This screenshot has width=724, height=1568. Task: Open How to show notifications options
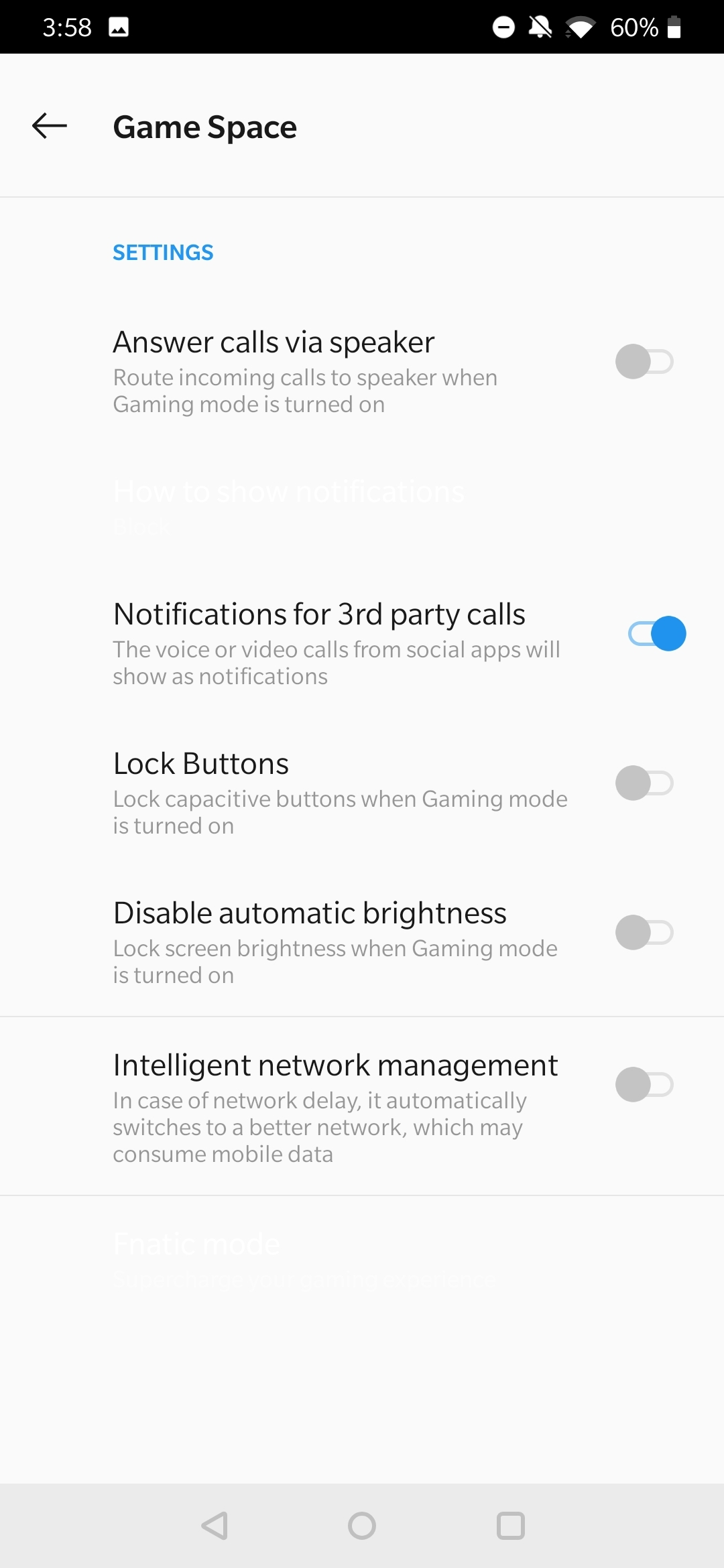point(288,506)
